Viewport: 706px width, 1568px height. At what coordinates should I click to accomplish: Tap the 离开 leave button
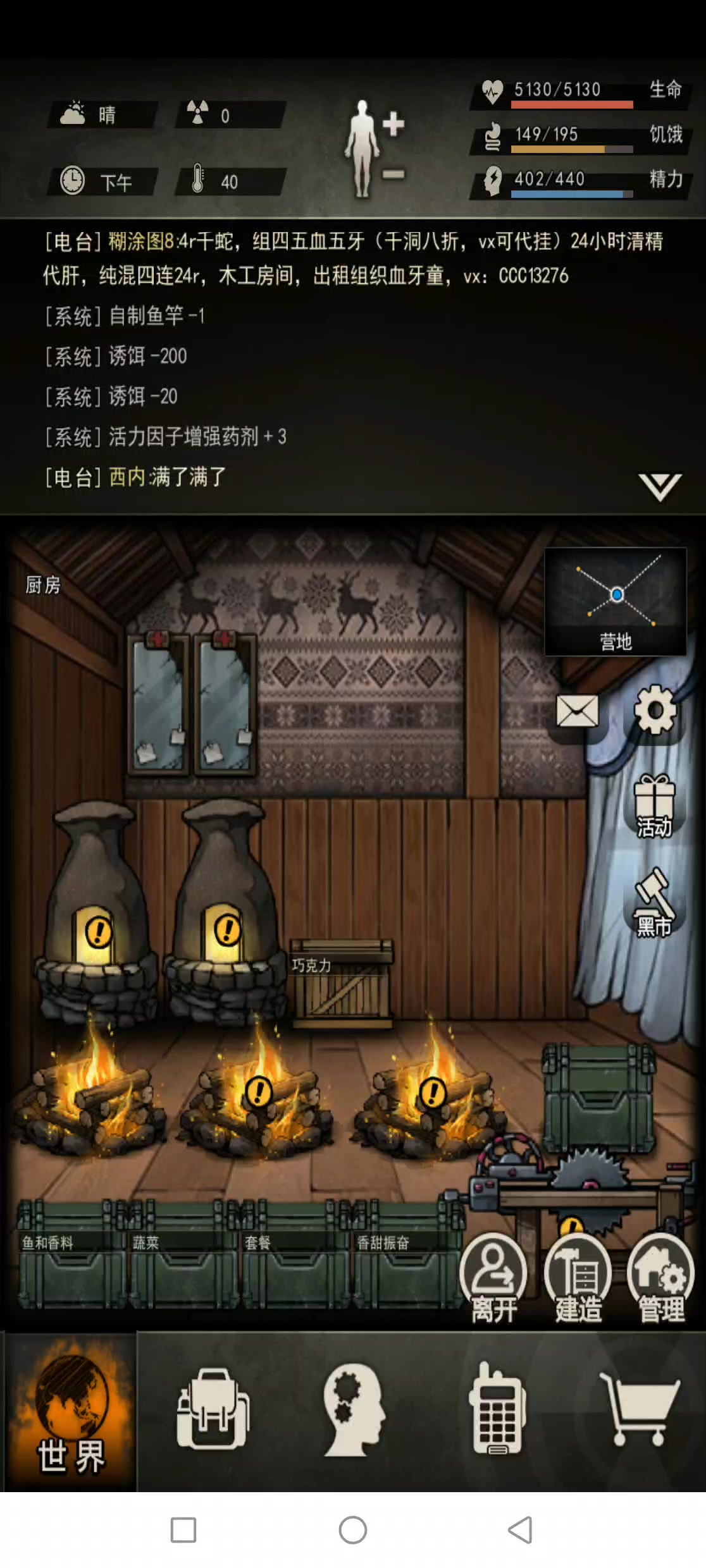pyautogui.click(x=493, y=1277)
